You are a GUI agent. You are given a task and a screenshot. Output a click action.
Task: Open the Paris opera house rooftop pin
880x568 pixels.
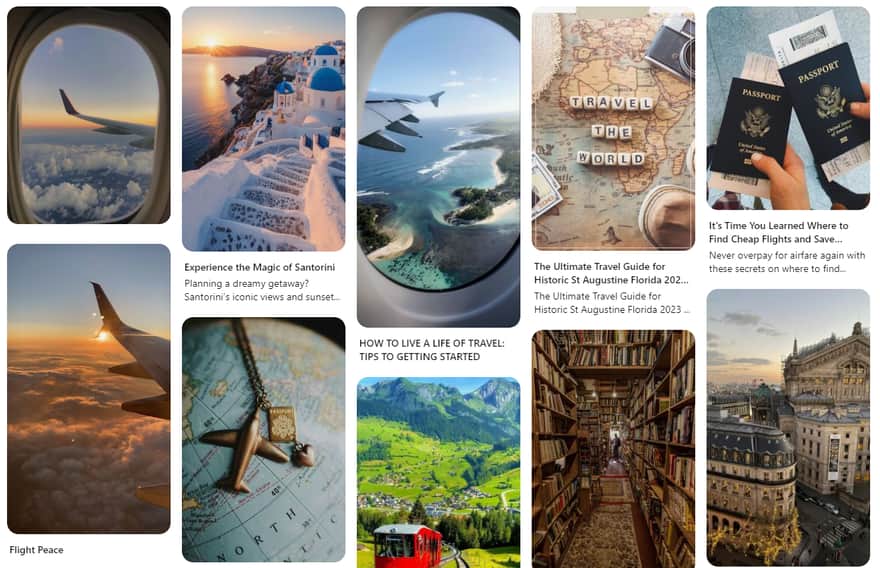[x=788, y=427]
